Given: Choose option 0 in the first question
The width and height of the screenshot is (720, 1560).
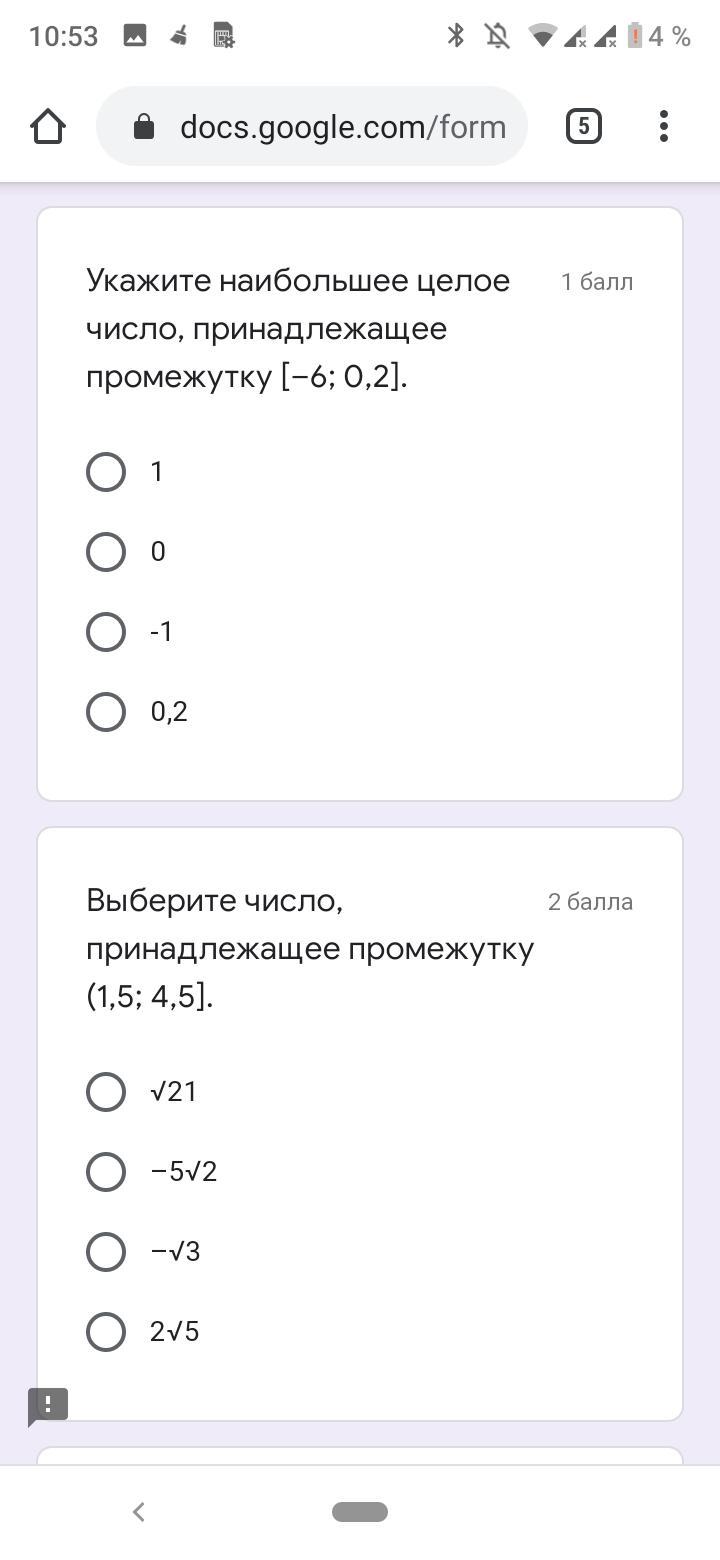Looking at the screenshot, I should pyautogui.click(x=106, y=552).
